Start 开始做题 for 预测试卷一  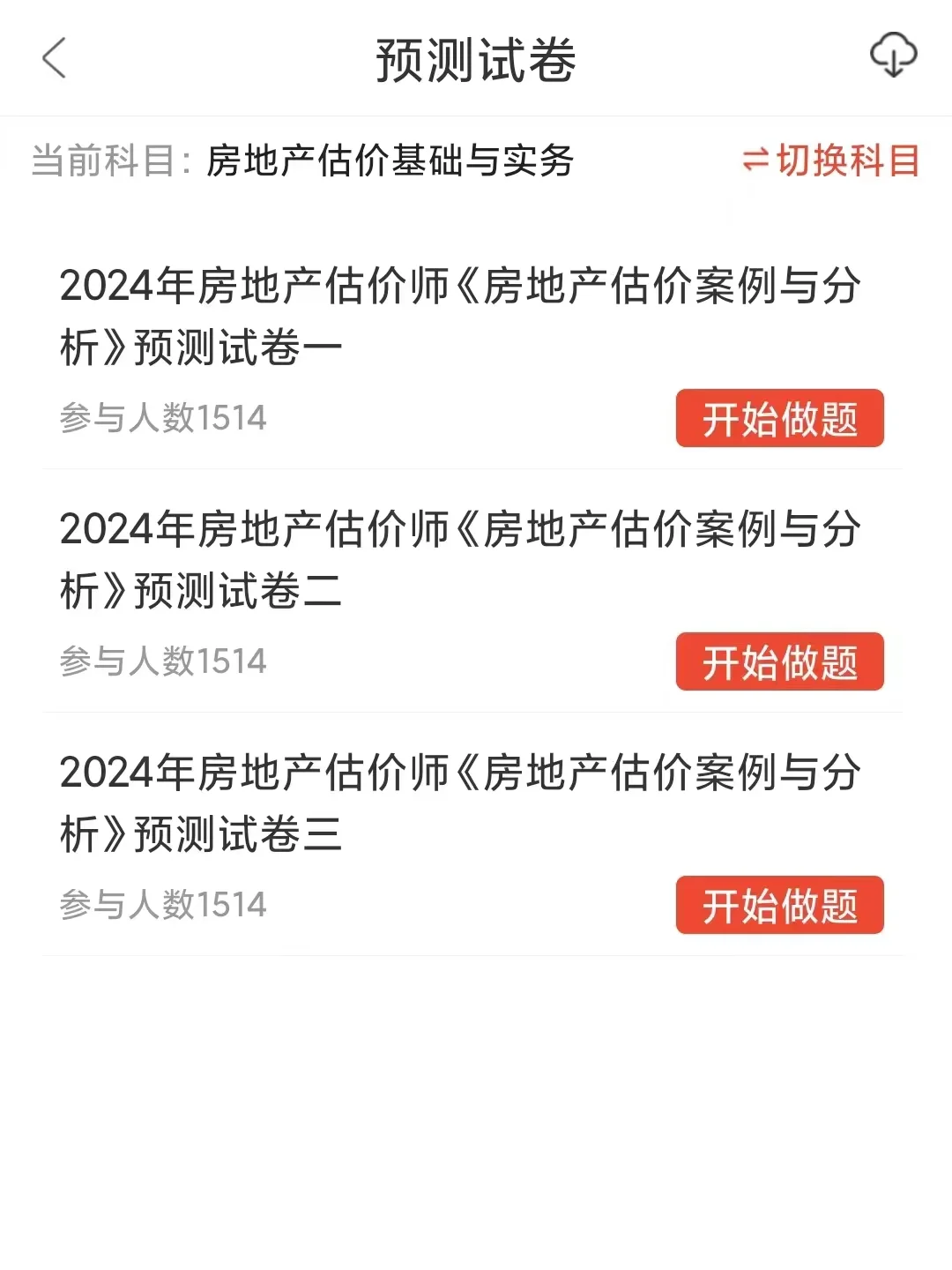[779, 418]
